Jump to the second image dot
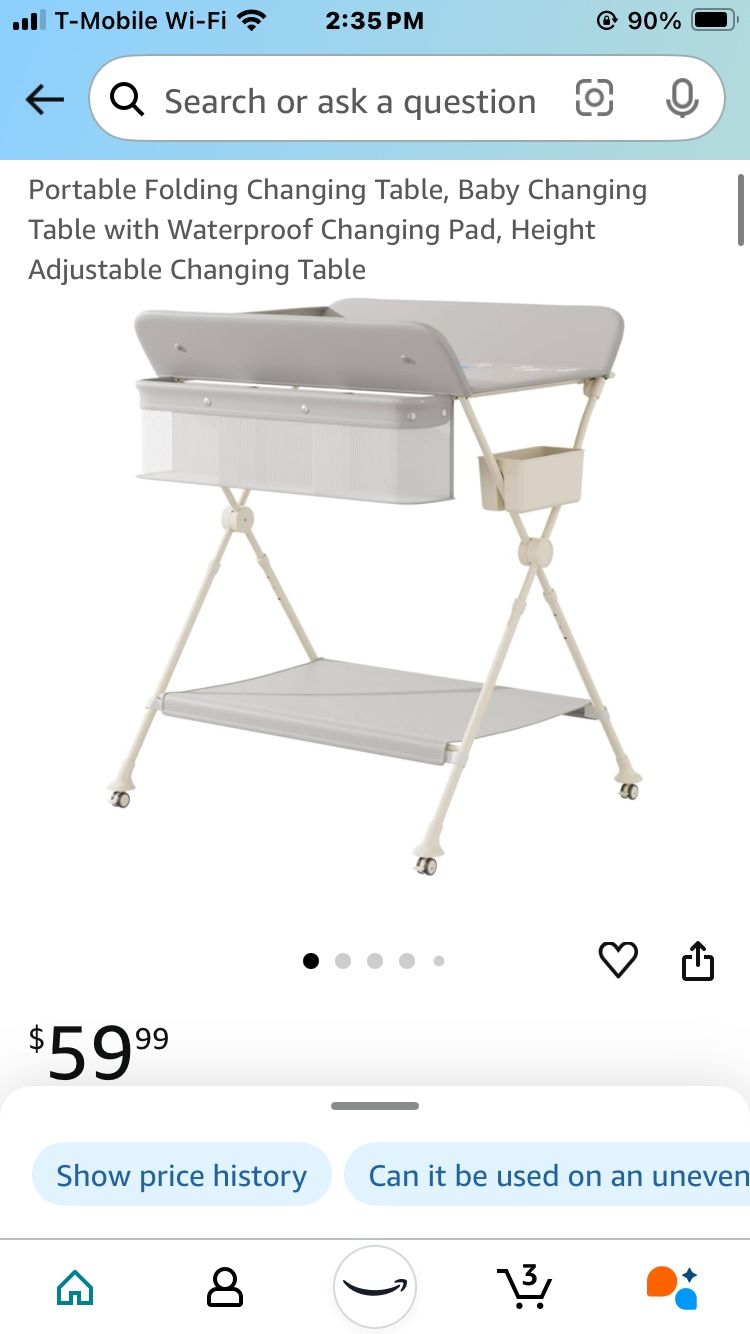The image size is (750, 1334). (343, 960)
